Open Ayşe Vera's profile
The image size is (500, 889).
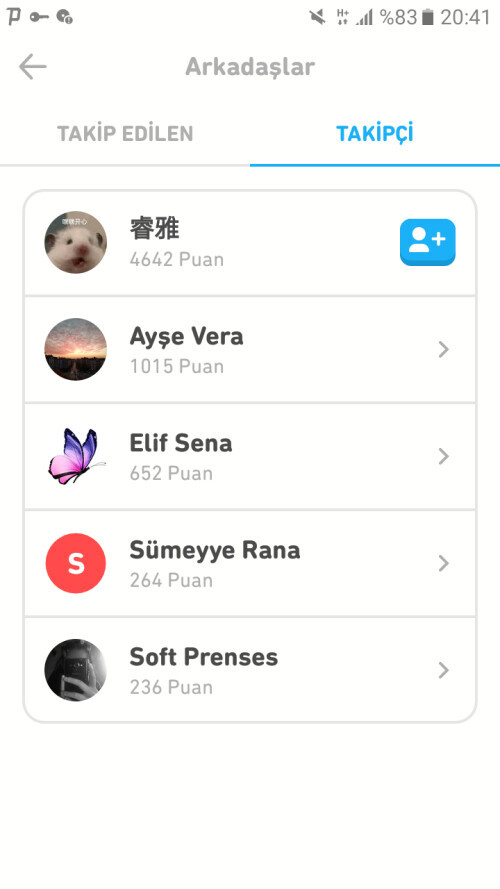[250, 349]
